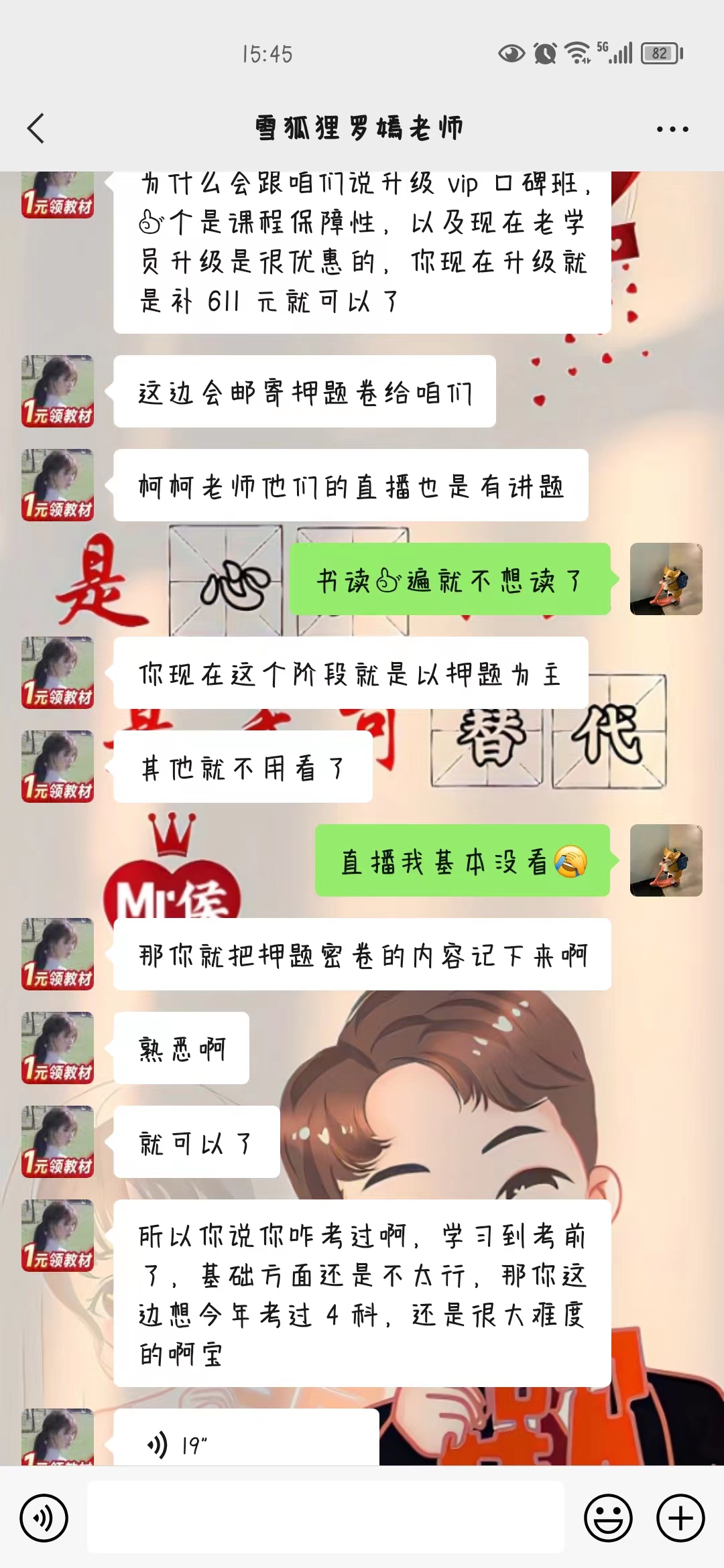Open my avatar beside '书读一遍就不想读了'
The width and height of the screenshot is (724, 1568).
[666, 579]
